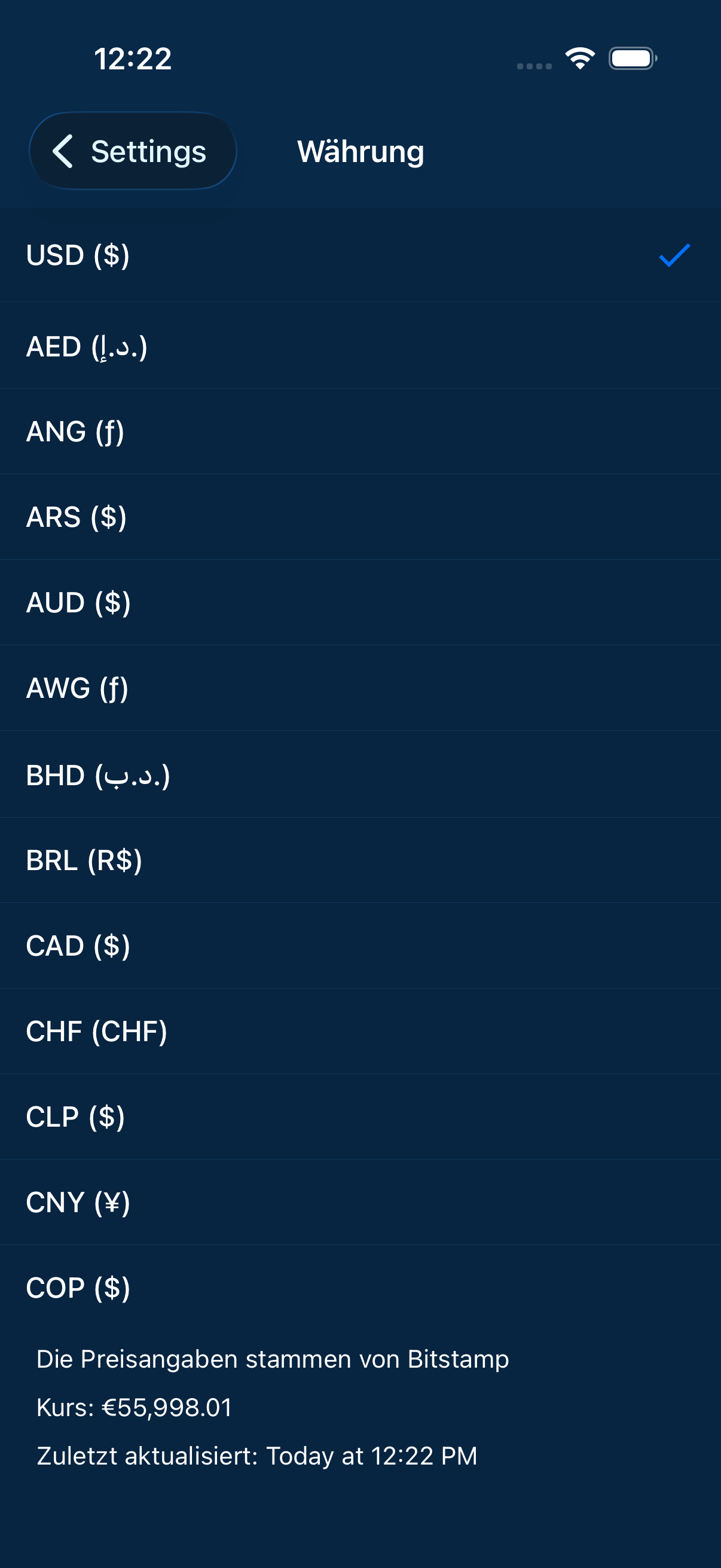
Task: Set currency to CNY (¥)
Action: (x=360, y=1203)
